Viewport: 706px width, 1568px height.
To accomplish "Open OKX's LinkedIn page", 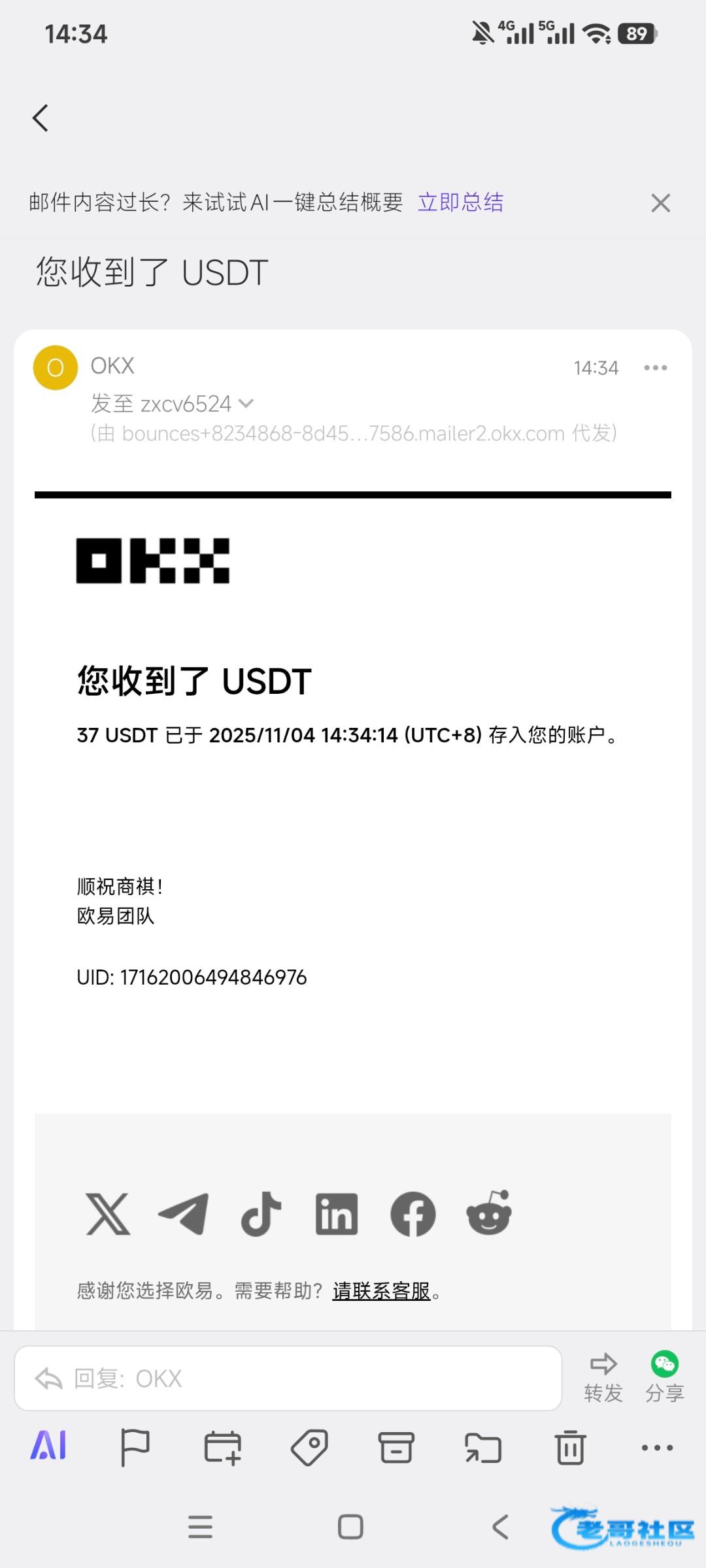I will 336,1213.
